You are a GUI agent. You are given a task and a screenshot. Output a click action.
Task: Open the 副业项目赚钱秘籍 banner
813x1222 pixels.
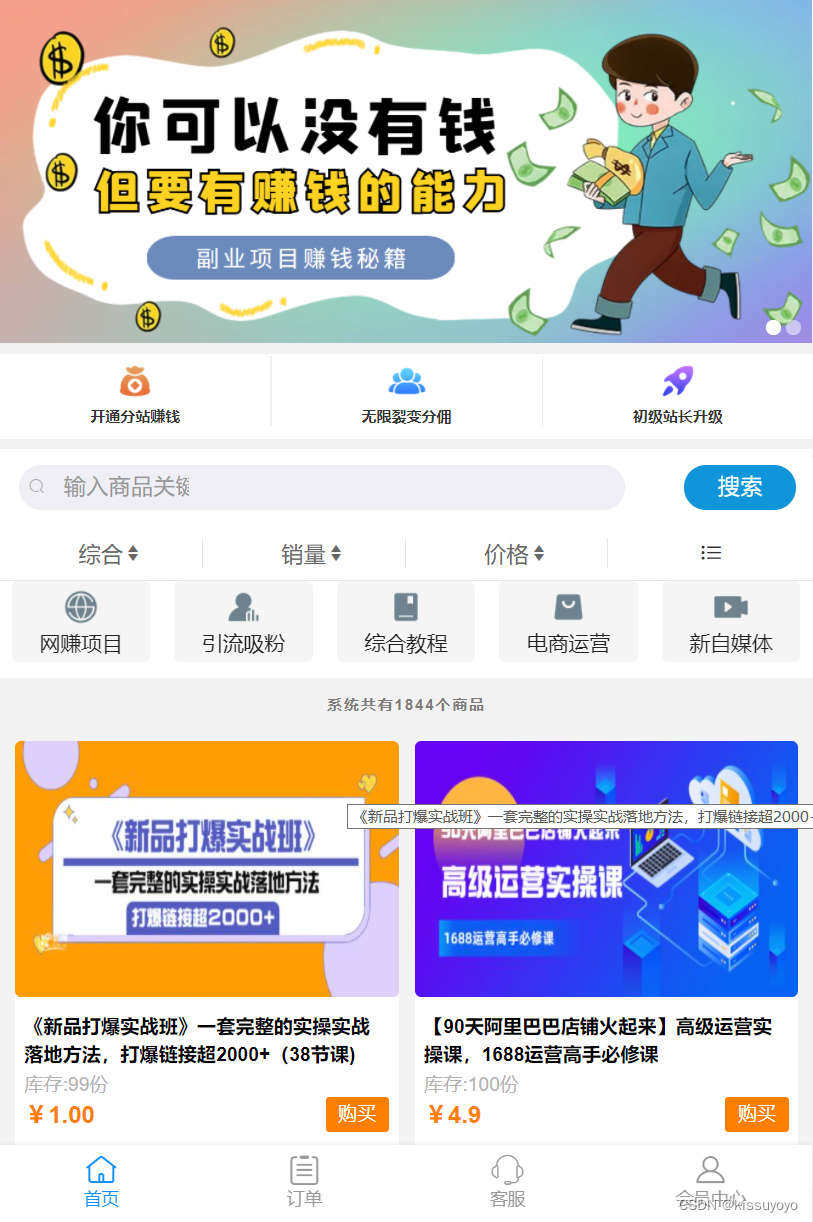click(300, 258)
